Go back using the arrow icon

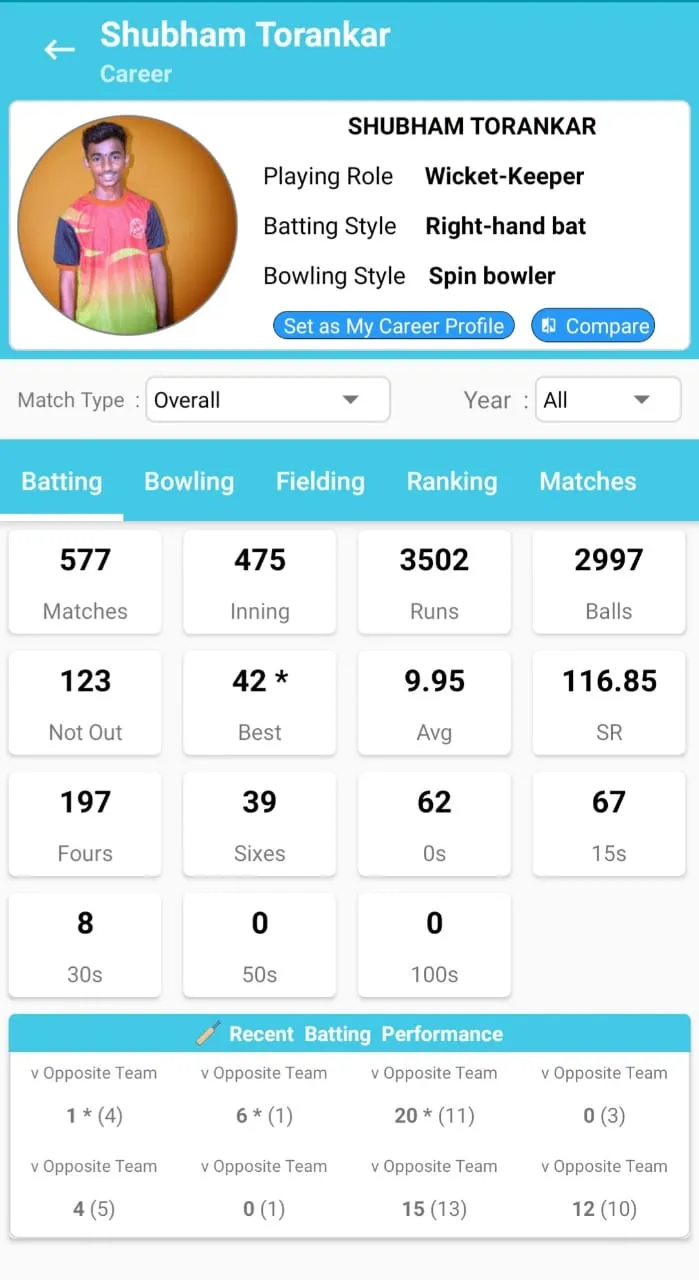[60, 49]
